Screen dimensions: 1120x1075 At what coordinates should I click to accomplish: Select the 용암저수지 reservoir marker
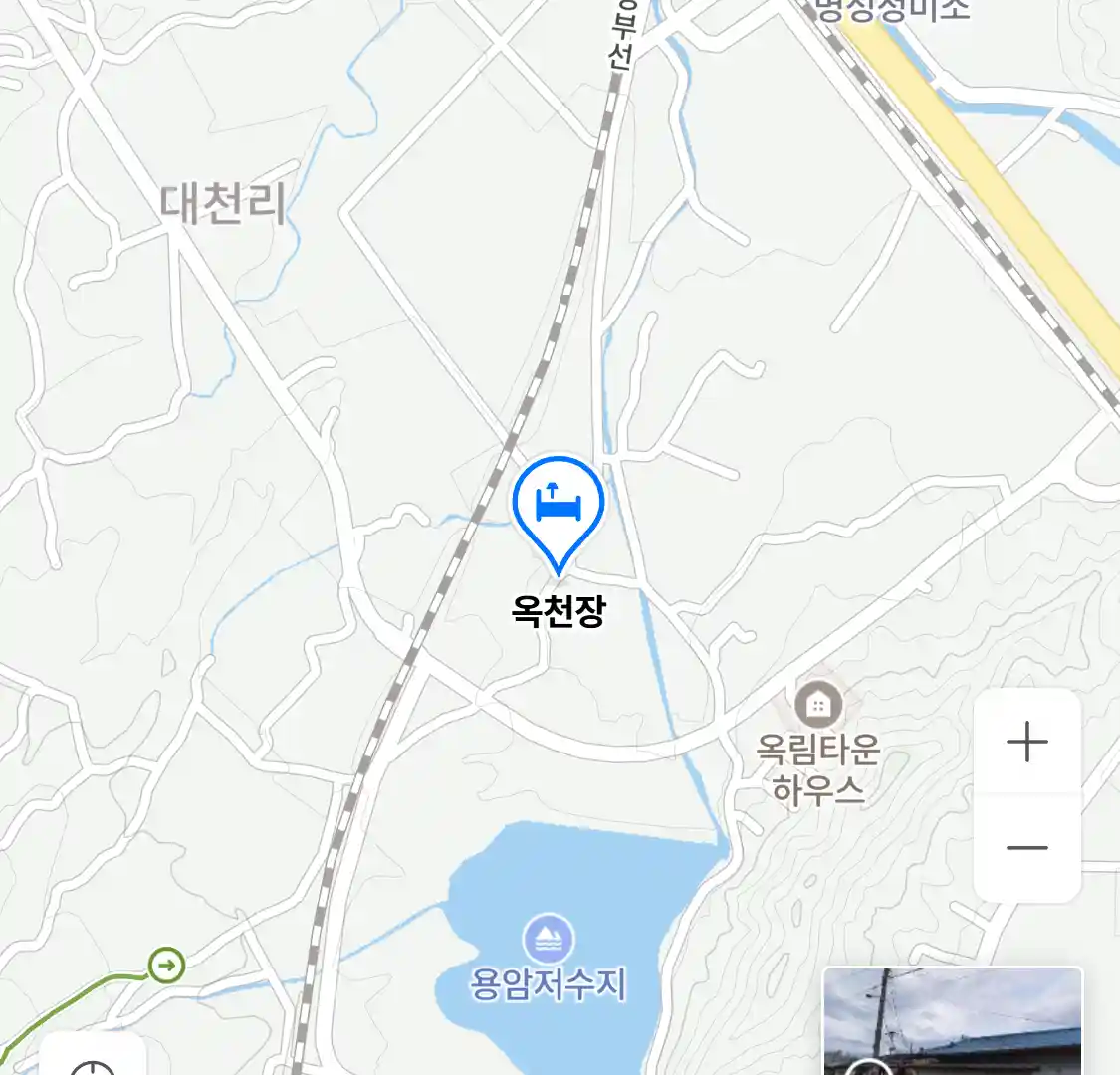(548, 940)
